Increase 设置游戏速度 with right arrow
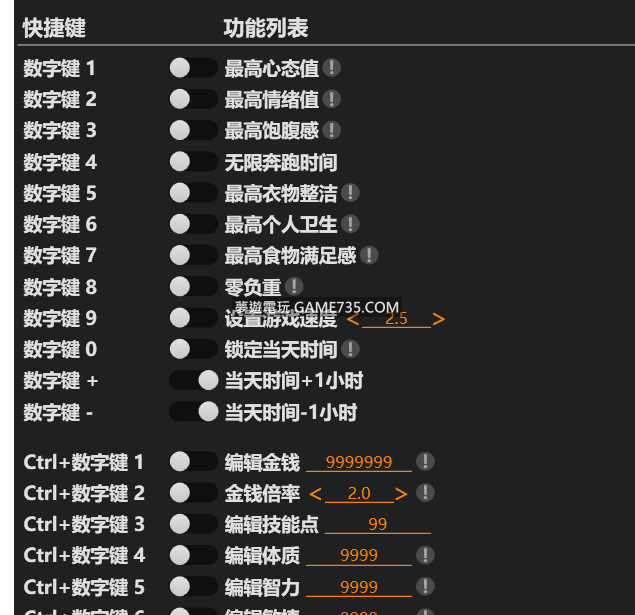635x615 pixels. (439, 320)
